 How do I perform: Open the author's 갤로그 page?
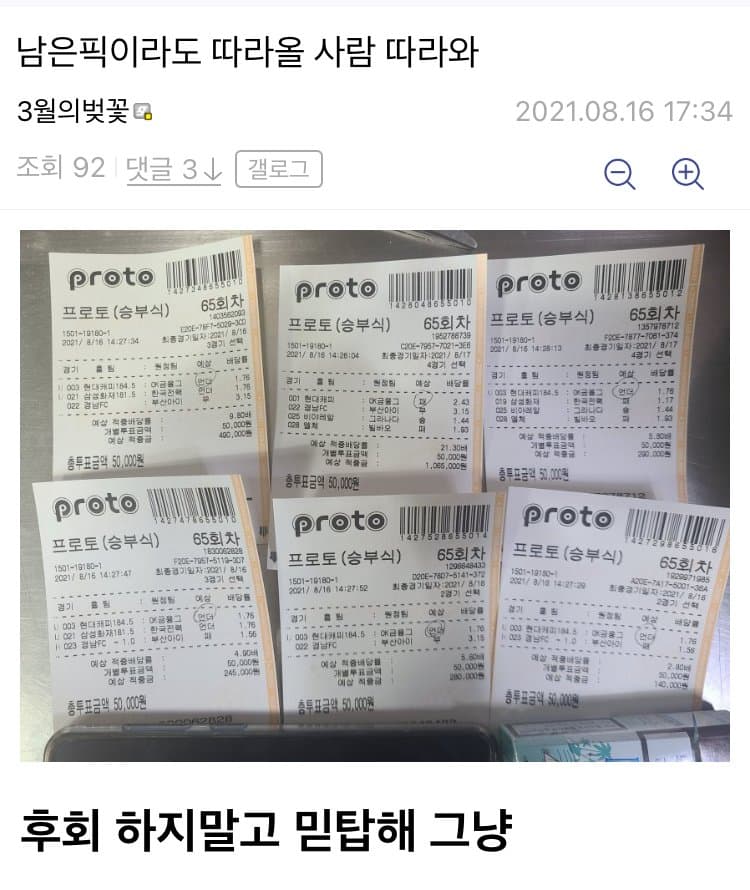tap(278, 170)
